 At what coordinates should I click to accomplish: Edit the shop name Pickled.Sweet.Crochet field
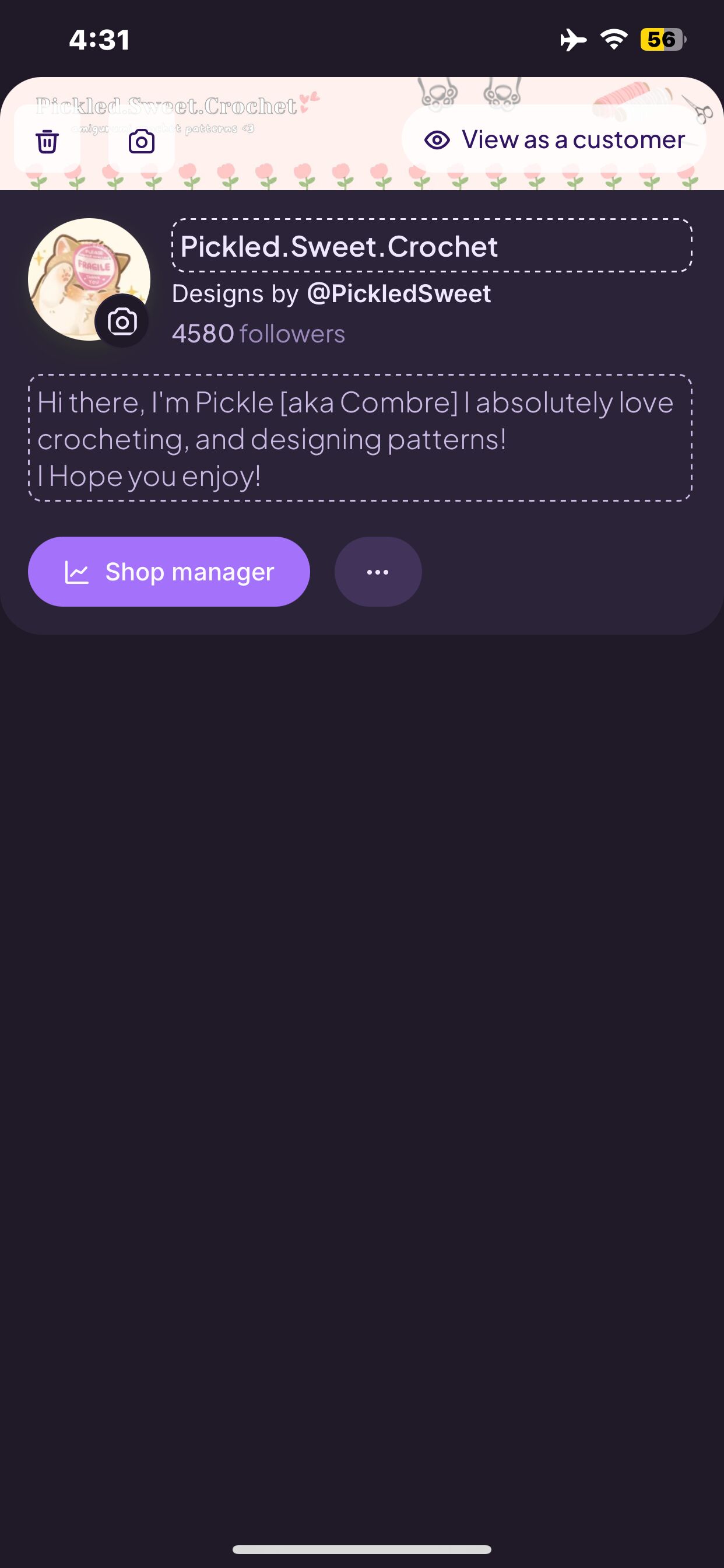[432, 246]
